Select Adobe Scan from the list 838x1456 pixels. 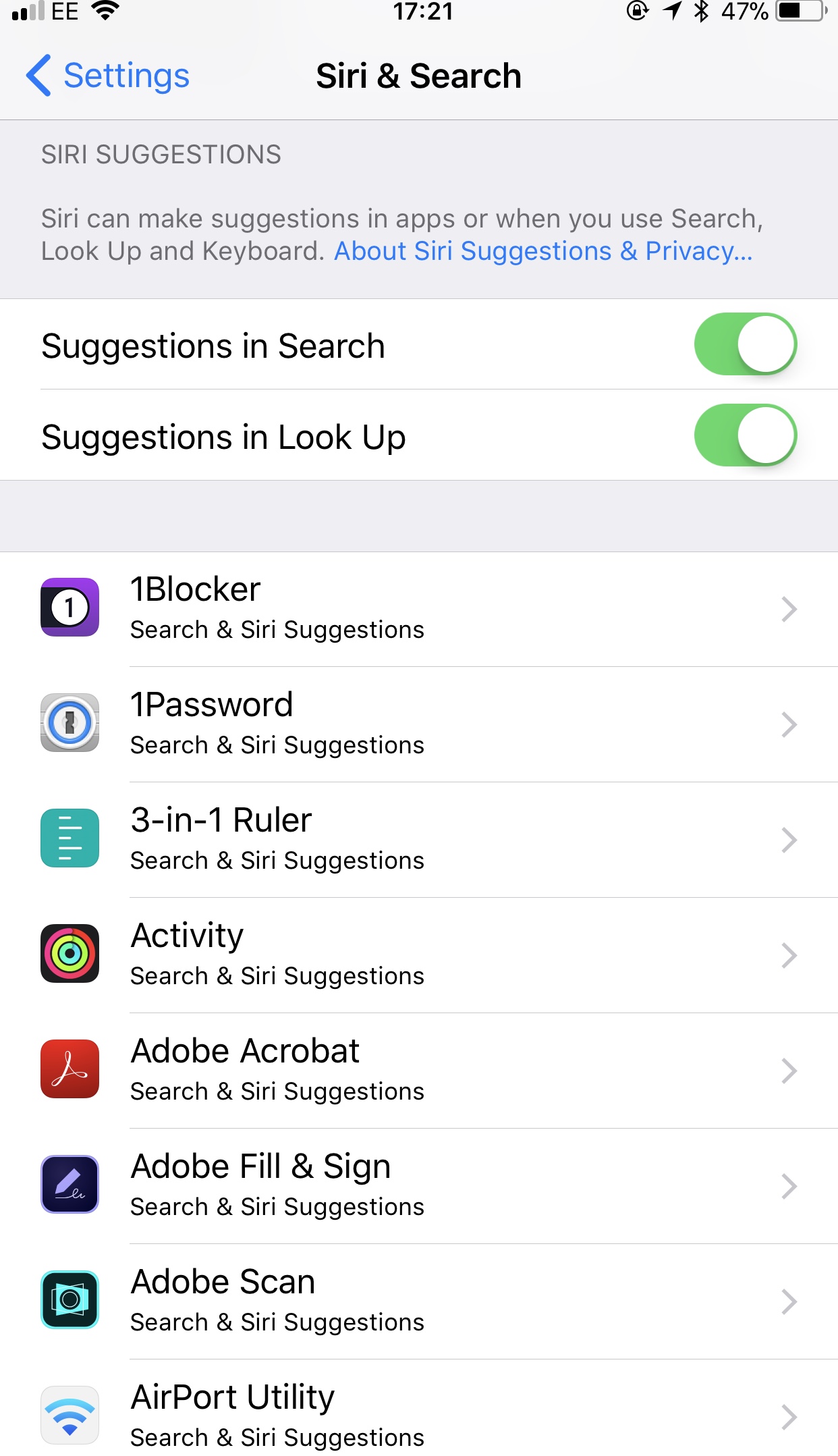419,1302
